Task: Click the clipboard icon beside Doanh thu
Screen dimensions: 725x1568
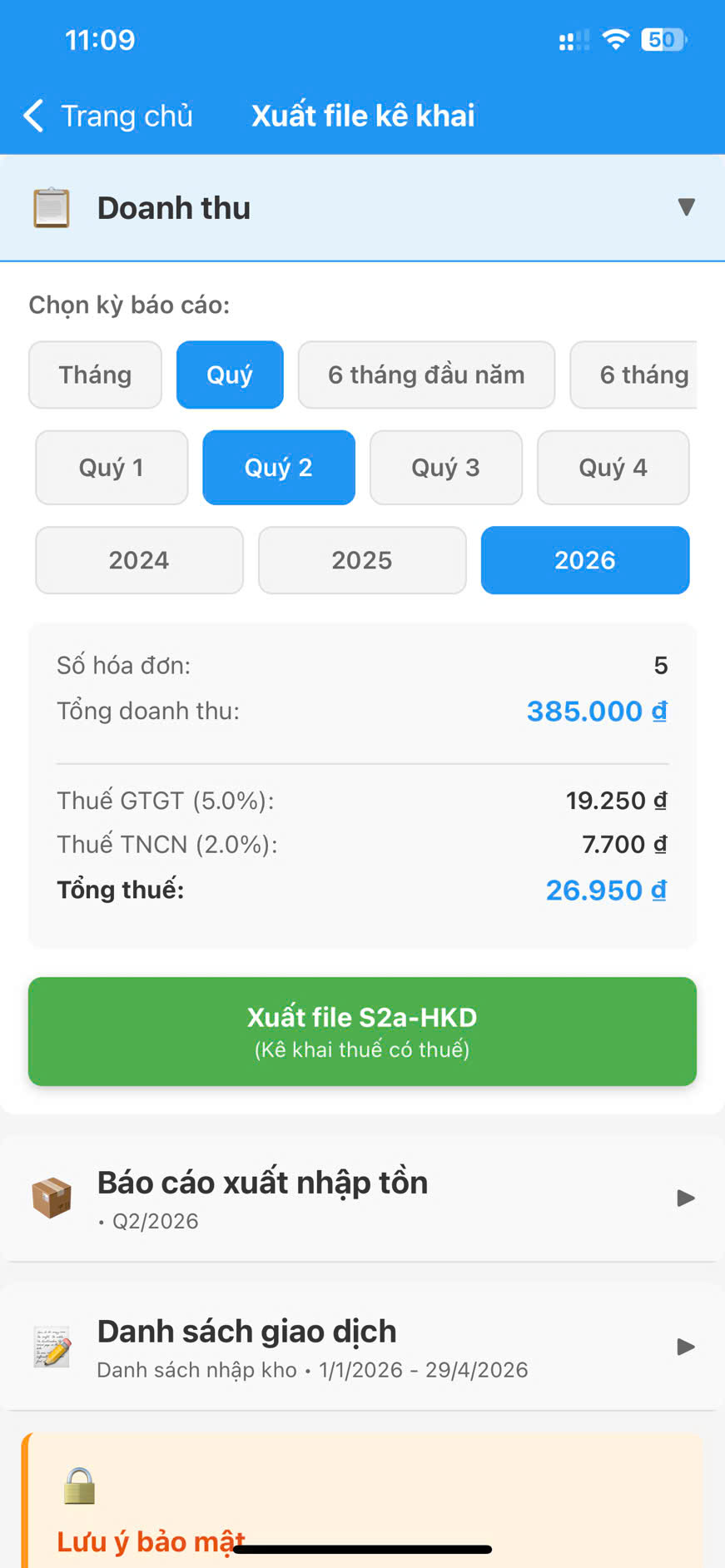Action: pos(52,207)
